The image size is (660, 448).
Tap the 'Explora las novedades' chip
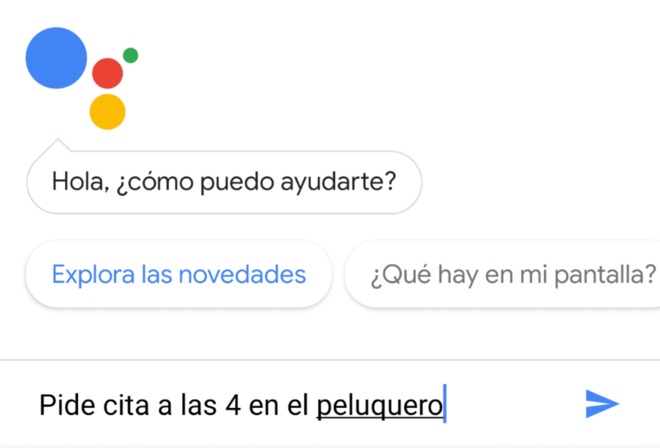coord(178,274)
